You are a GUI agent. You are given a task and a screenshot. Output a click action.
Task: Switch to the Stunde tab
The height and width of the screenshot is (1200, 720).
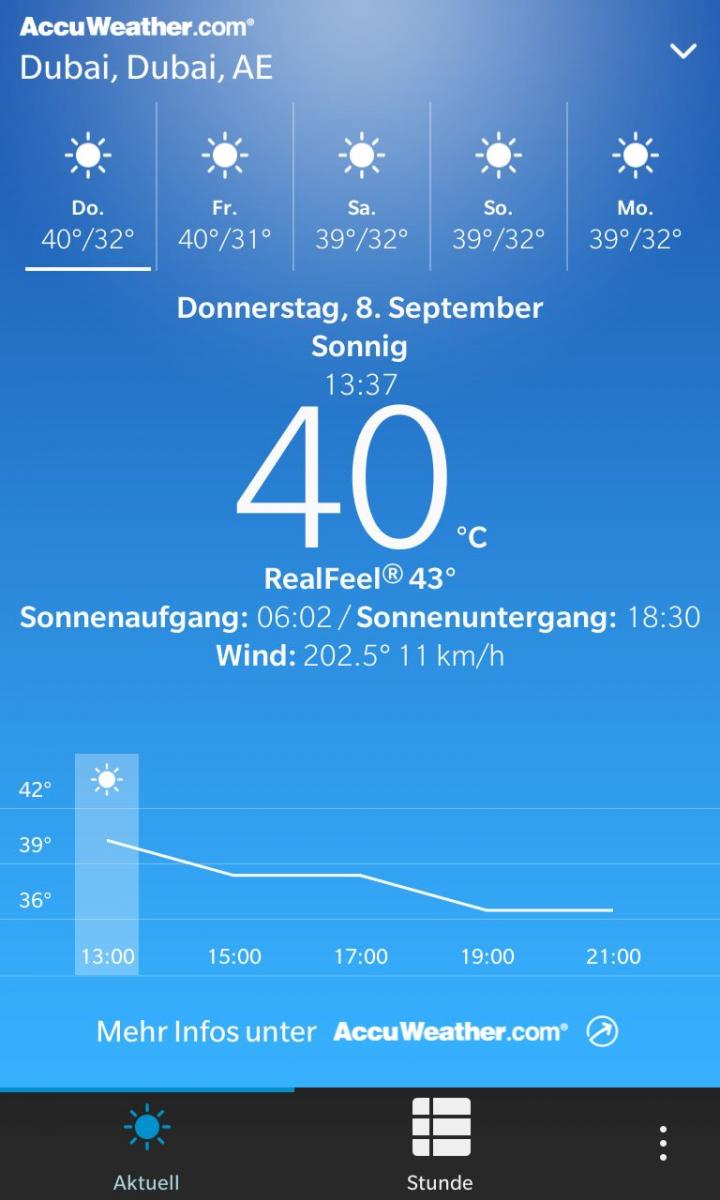click(x=440, y=1146)
